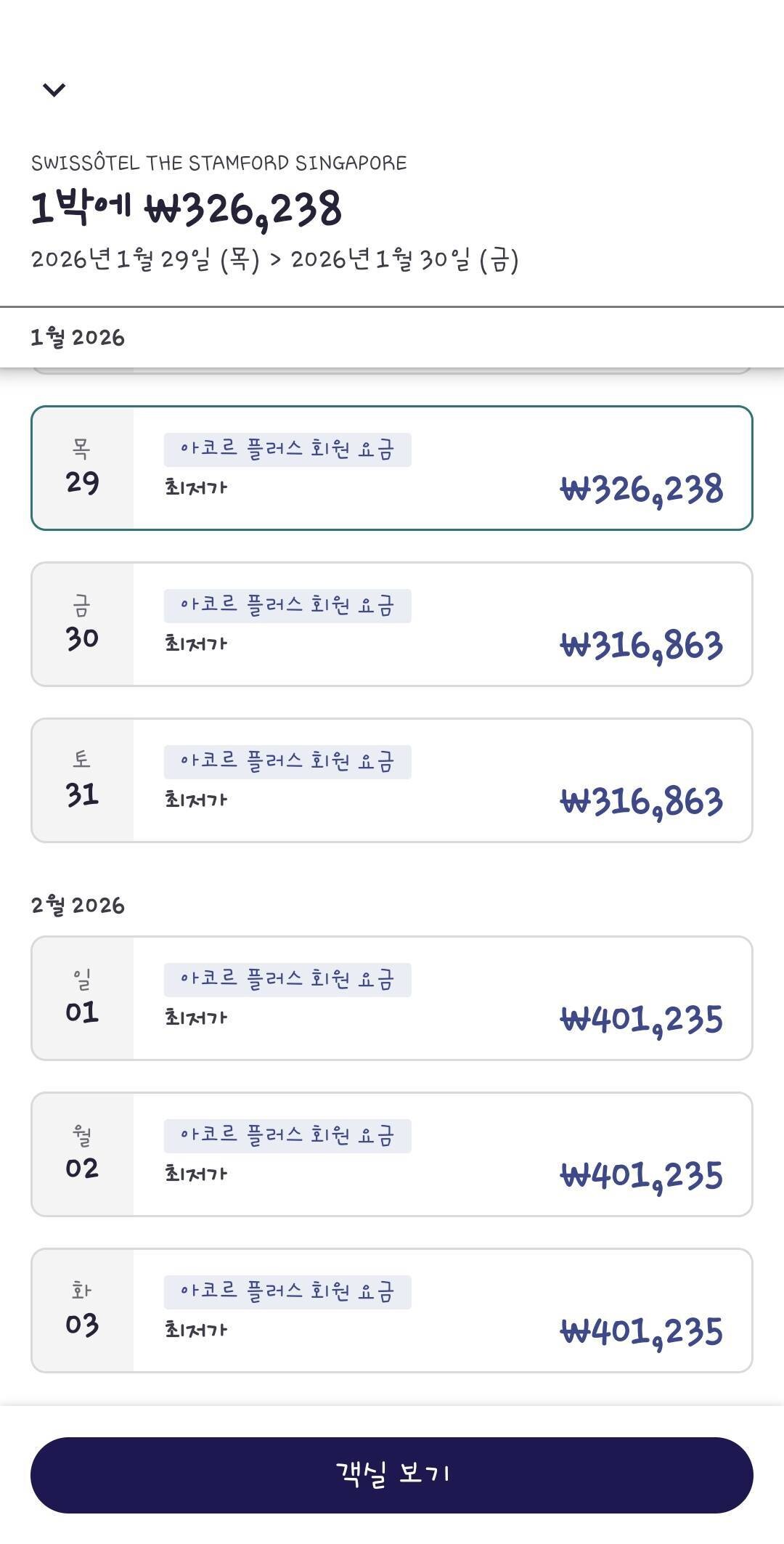Choose the Tuesday 03 February card

click(392, 1309)
